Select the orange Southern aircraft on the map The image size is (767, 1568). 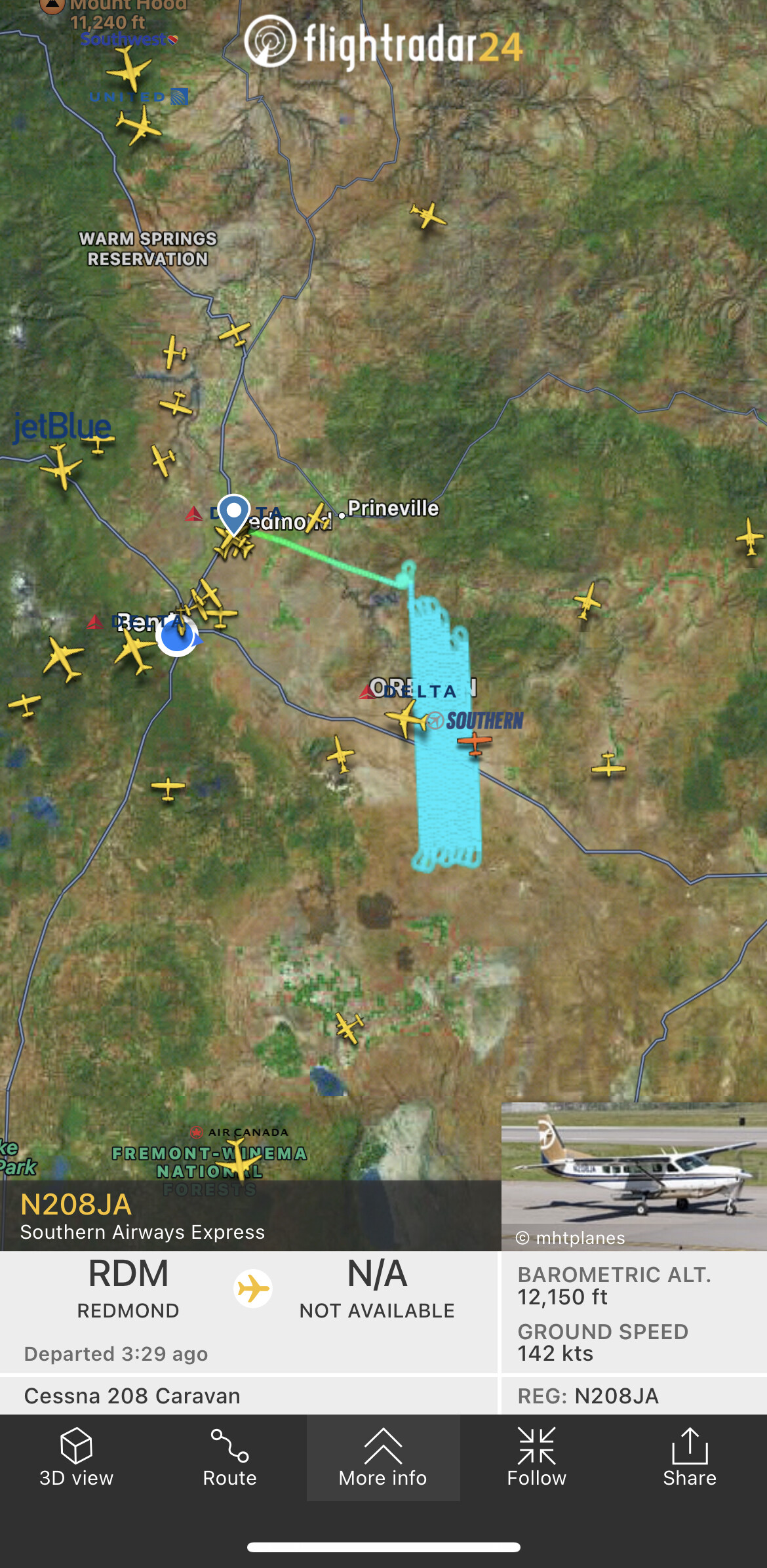click(475, 742)
